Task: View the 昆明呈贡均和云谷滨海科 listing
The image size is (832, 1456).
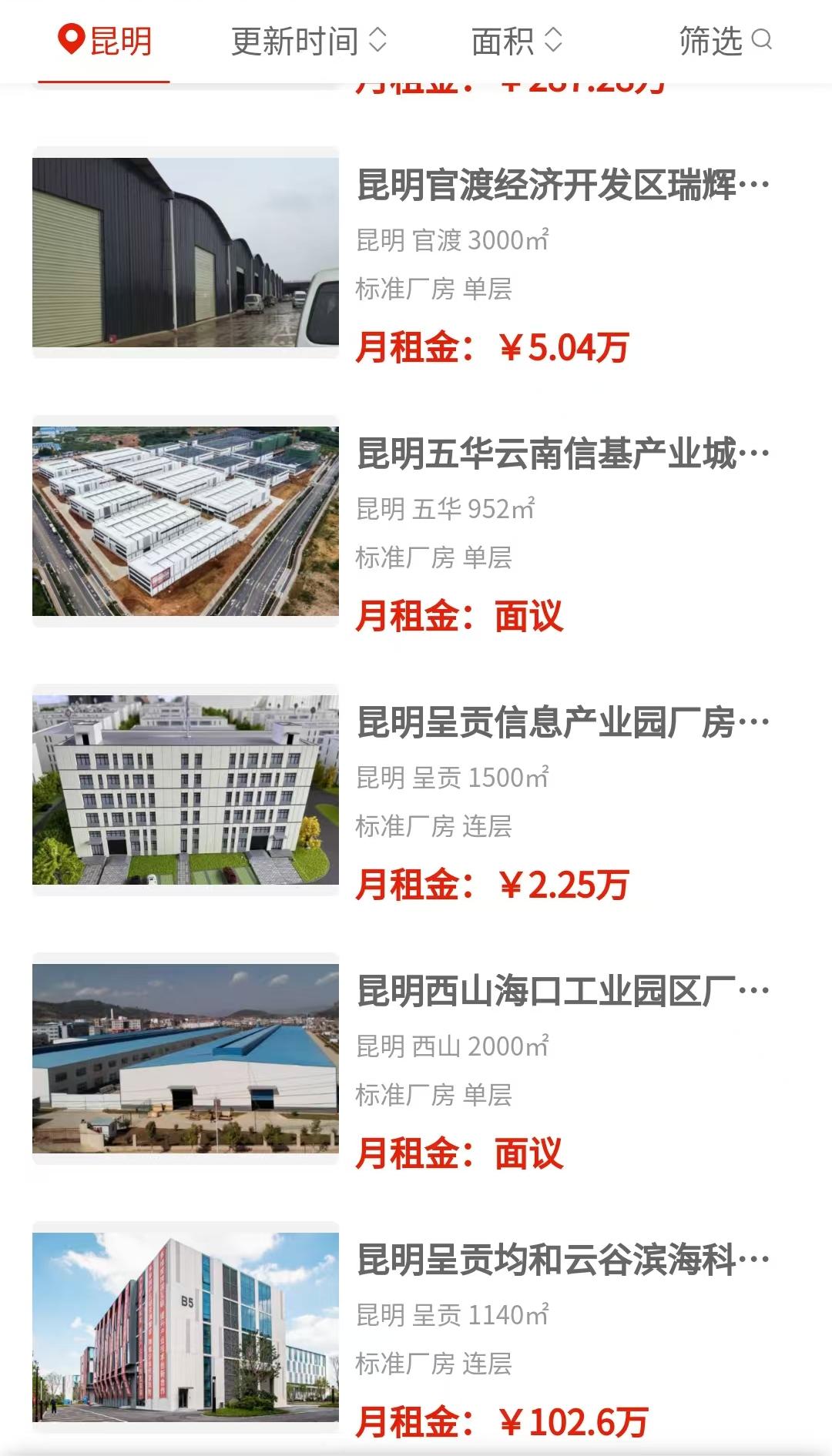Action: tap(562, 1260)
